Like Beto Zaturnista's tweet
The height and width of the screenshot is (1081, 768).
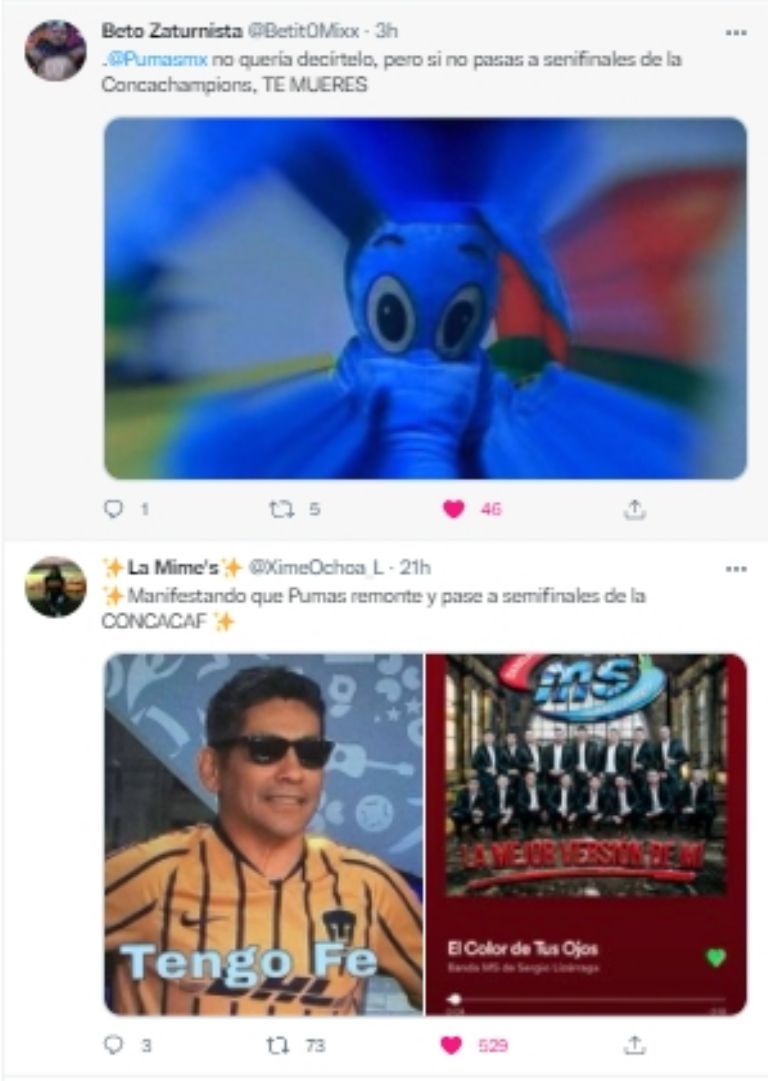coord(454,509)
